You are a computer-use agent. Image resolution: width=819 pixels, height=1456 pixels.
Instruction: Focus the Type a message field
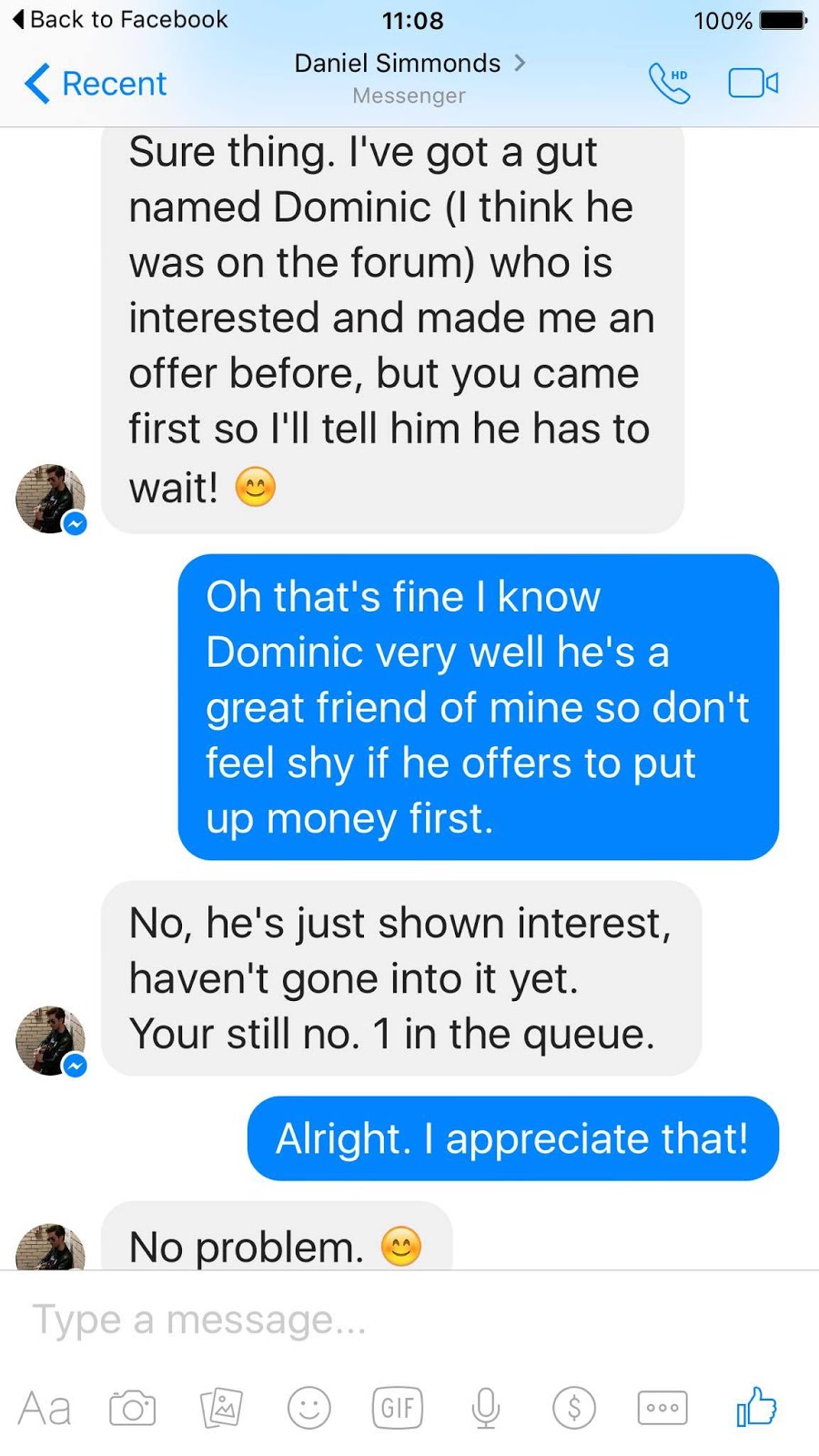pos(364,1319)
